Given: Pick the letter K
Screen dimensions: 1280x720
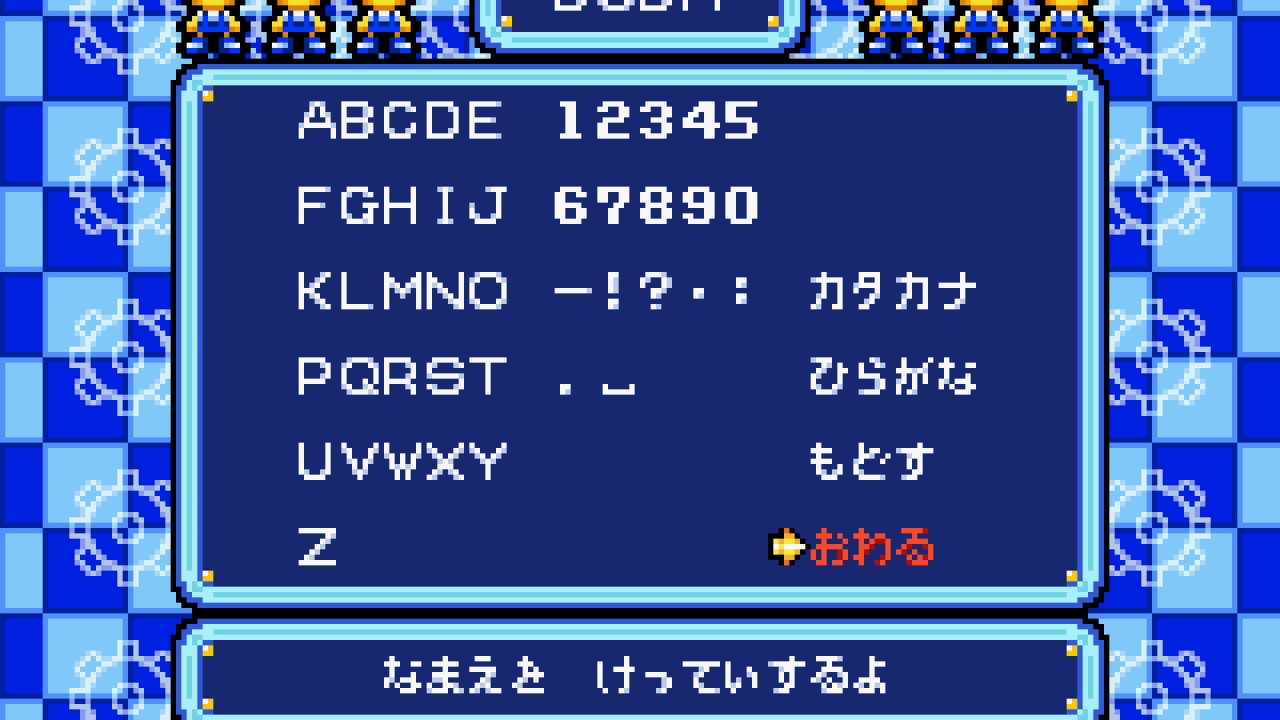Looking at the screenshot, I should [317, 291].
